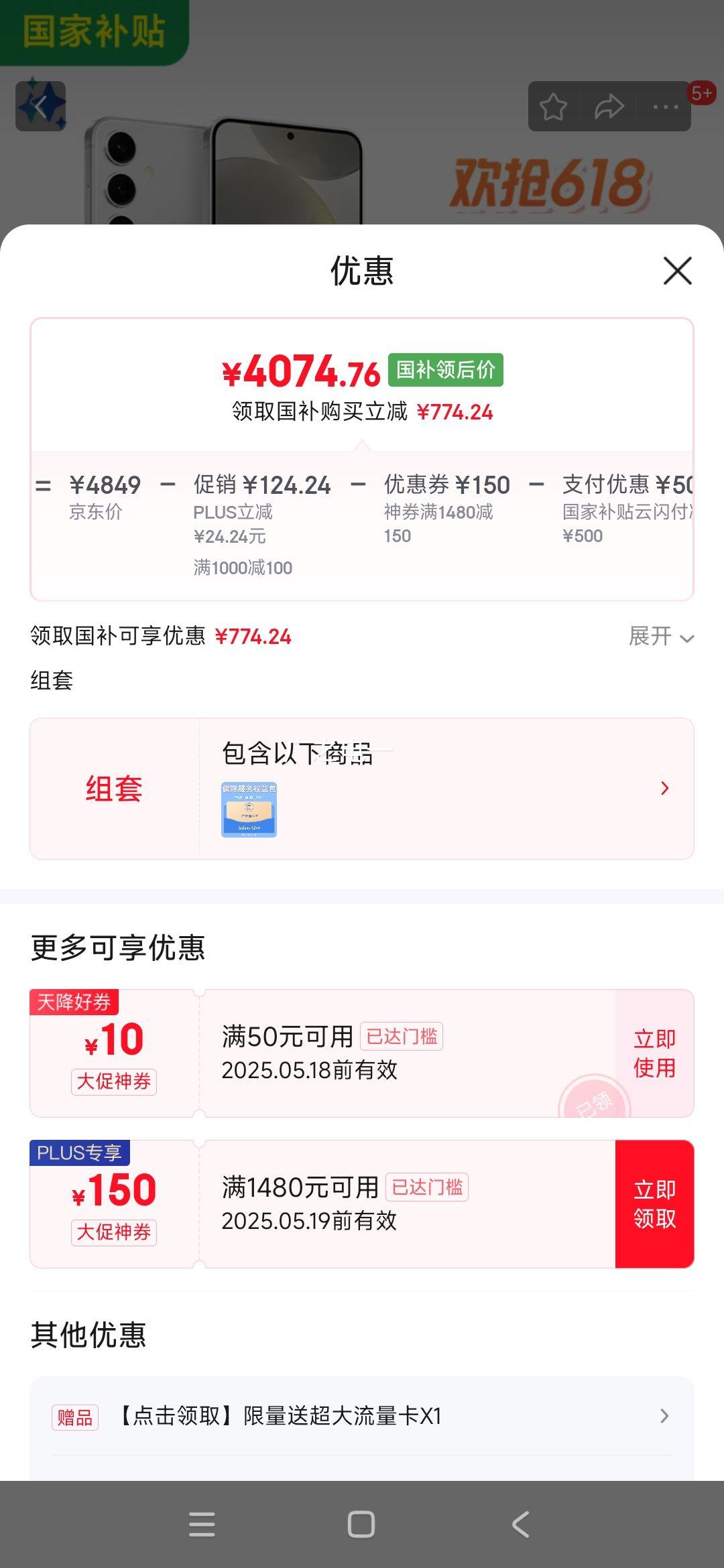Claim the ¥150 PLUS coupon with 立即领取
The image size is (724, 1568).
pos(654,1204)
